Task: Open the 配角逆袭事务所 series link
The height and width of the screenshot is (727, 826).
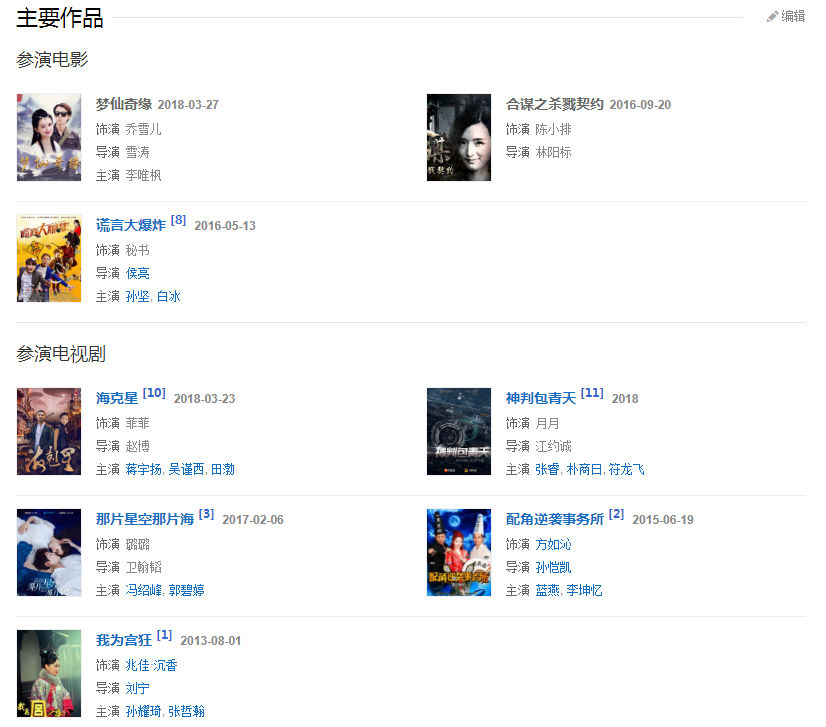Action: [555, 519]
